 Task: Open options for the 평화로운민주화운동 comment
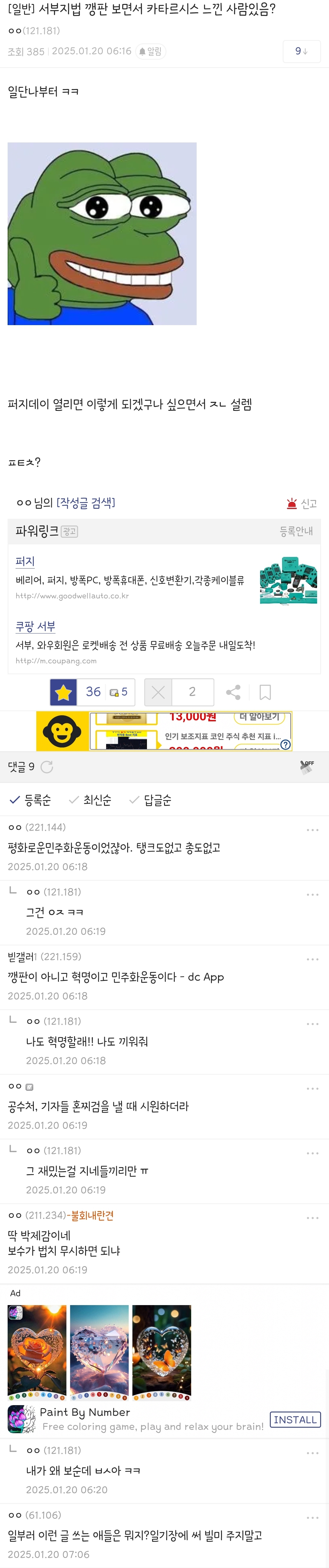click(x=312, y=830)
